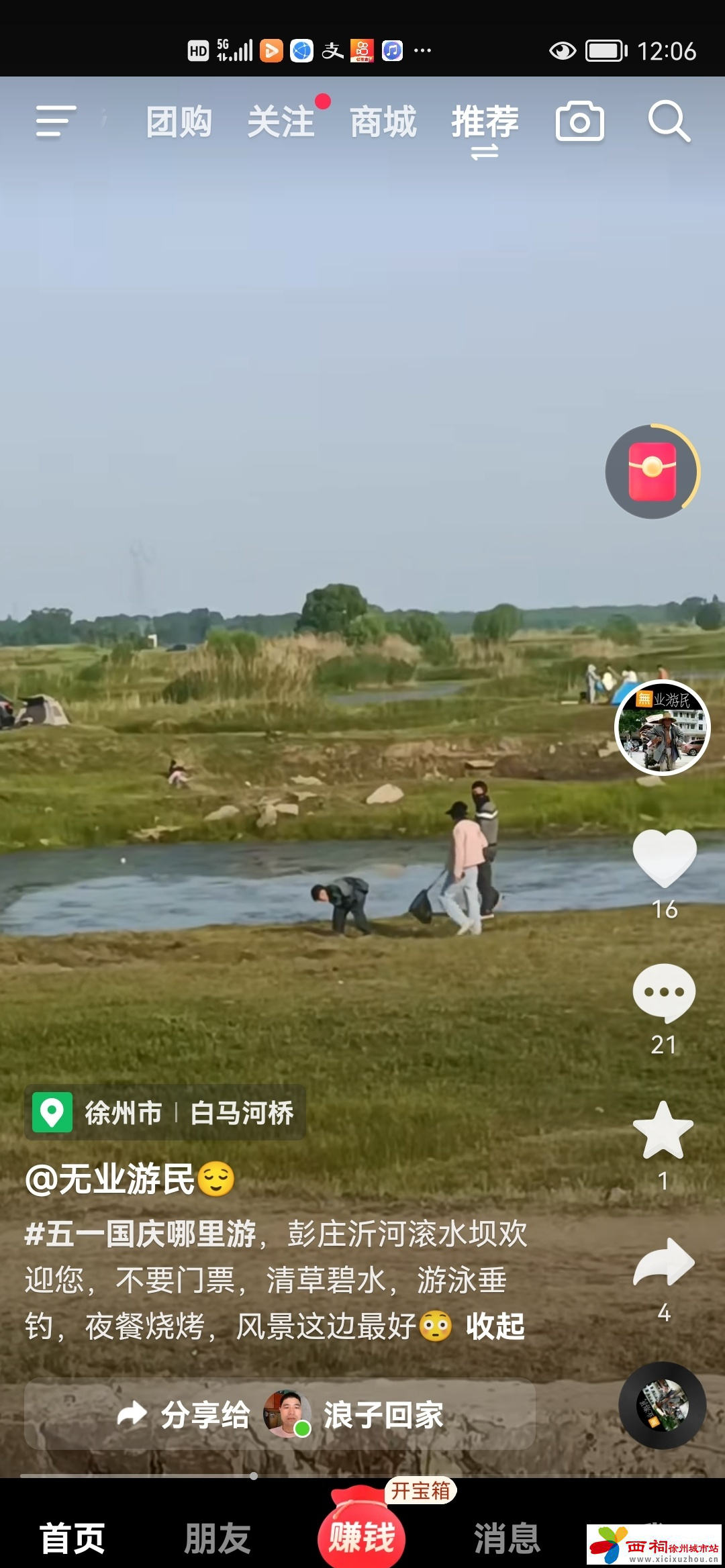Viewport: 725px width, 1568px height.
Task: Open search with the magnifier icon
Action: 669,122
